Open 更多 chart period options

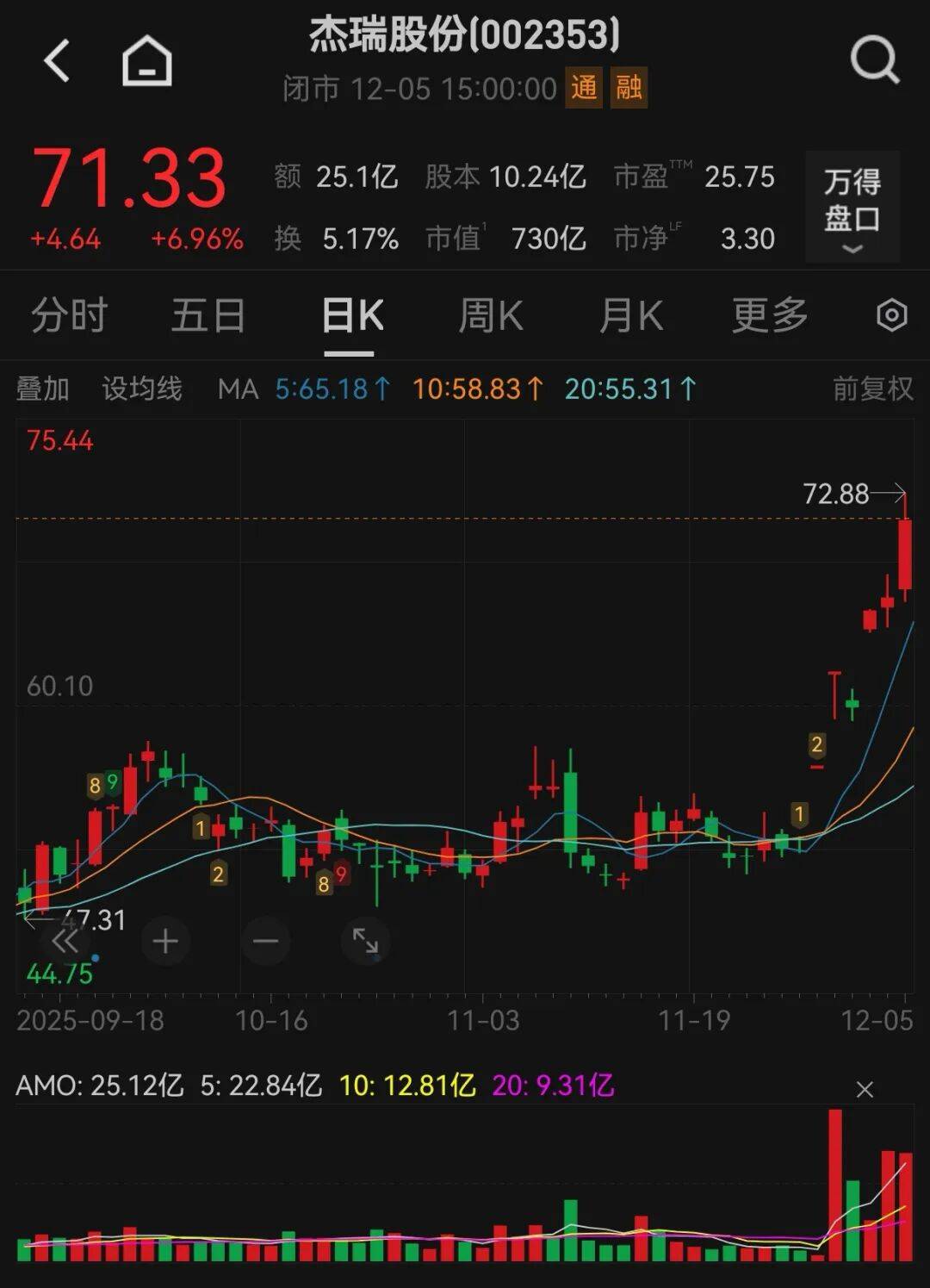coord(770,315)
